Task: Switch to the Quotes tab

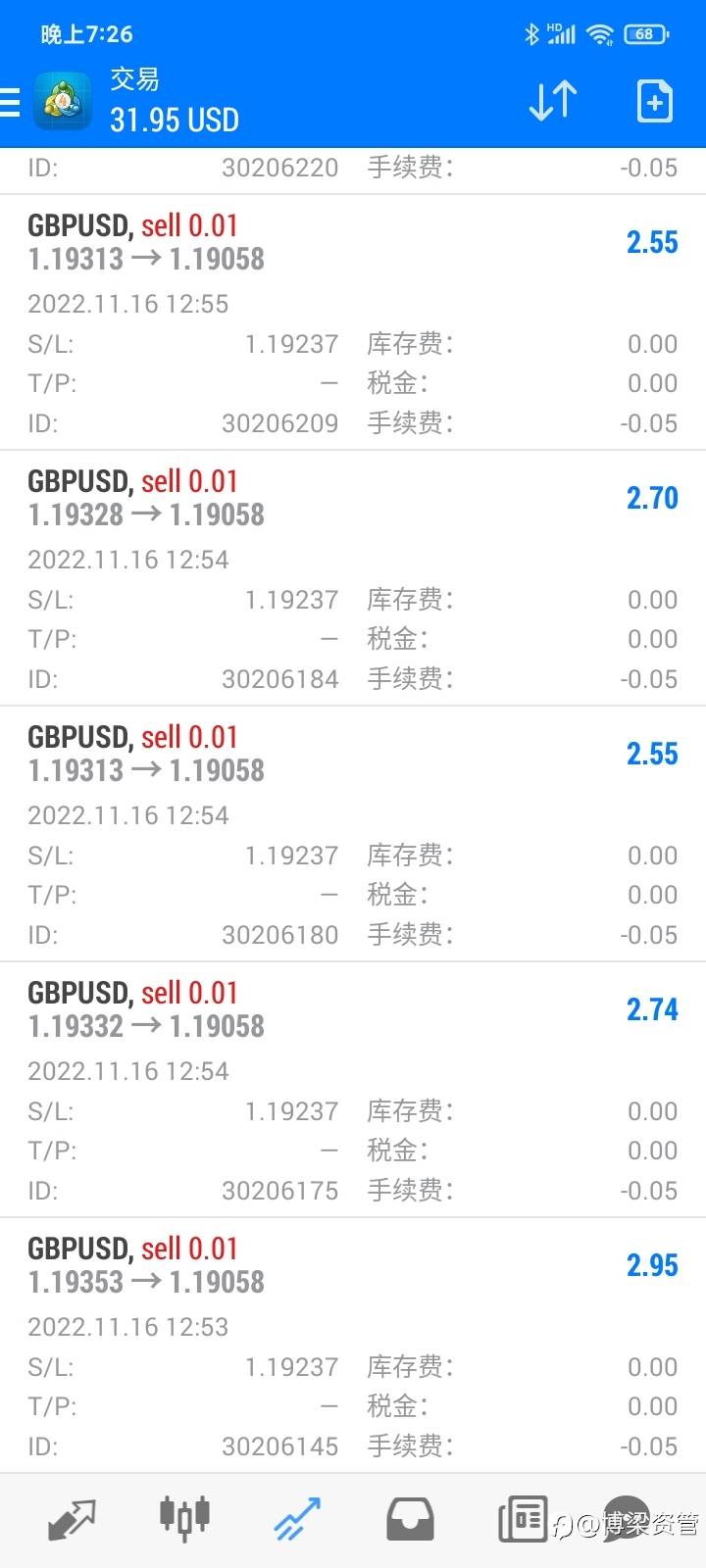Action: click(72, 1520)
